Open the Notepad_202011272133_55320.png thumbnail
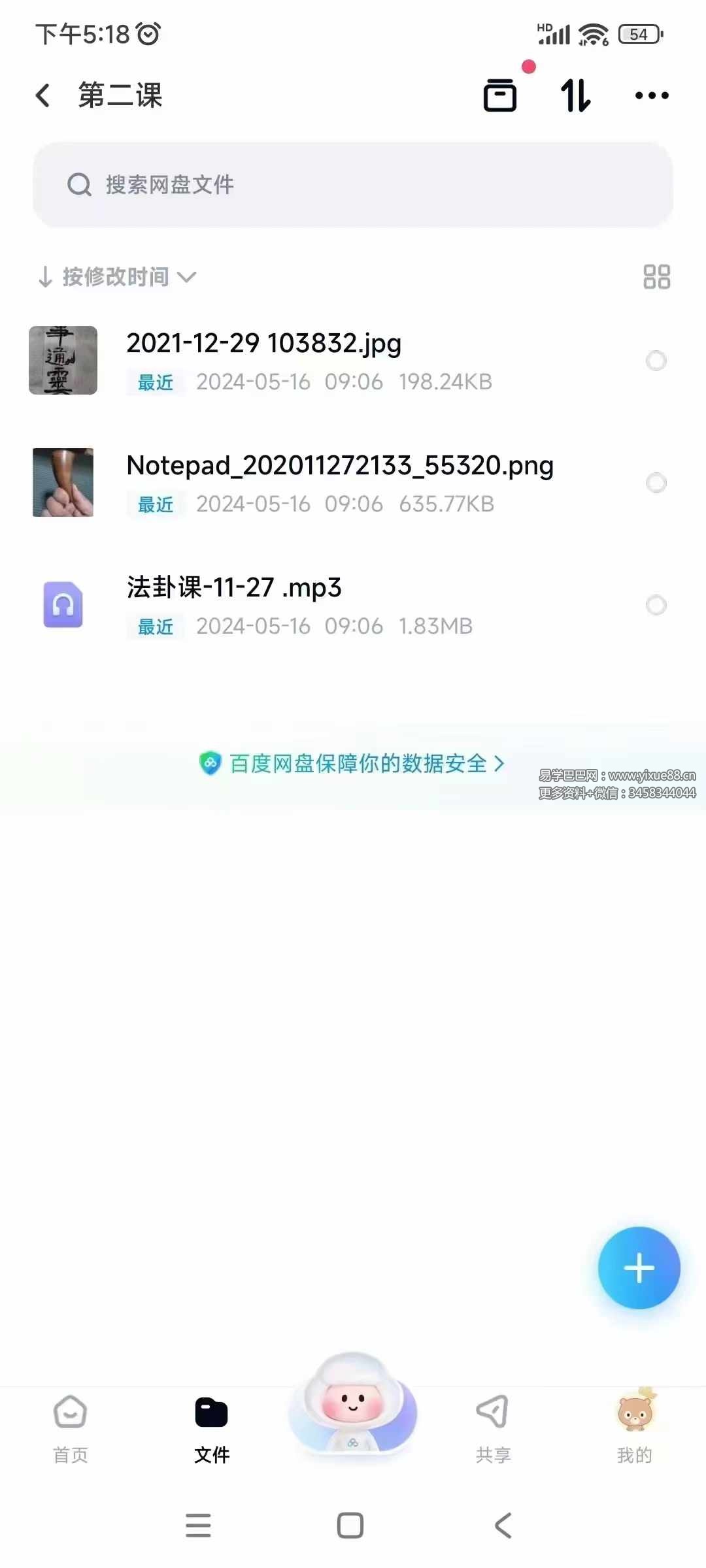 point(63,483)
